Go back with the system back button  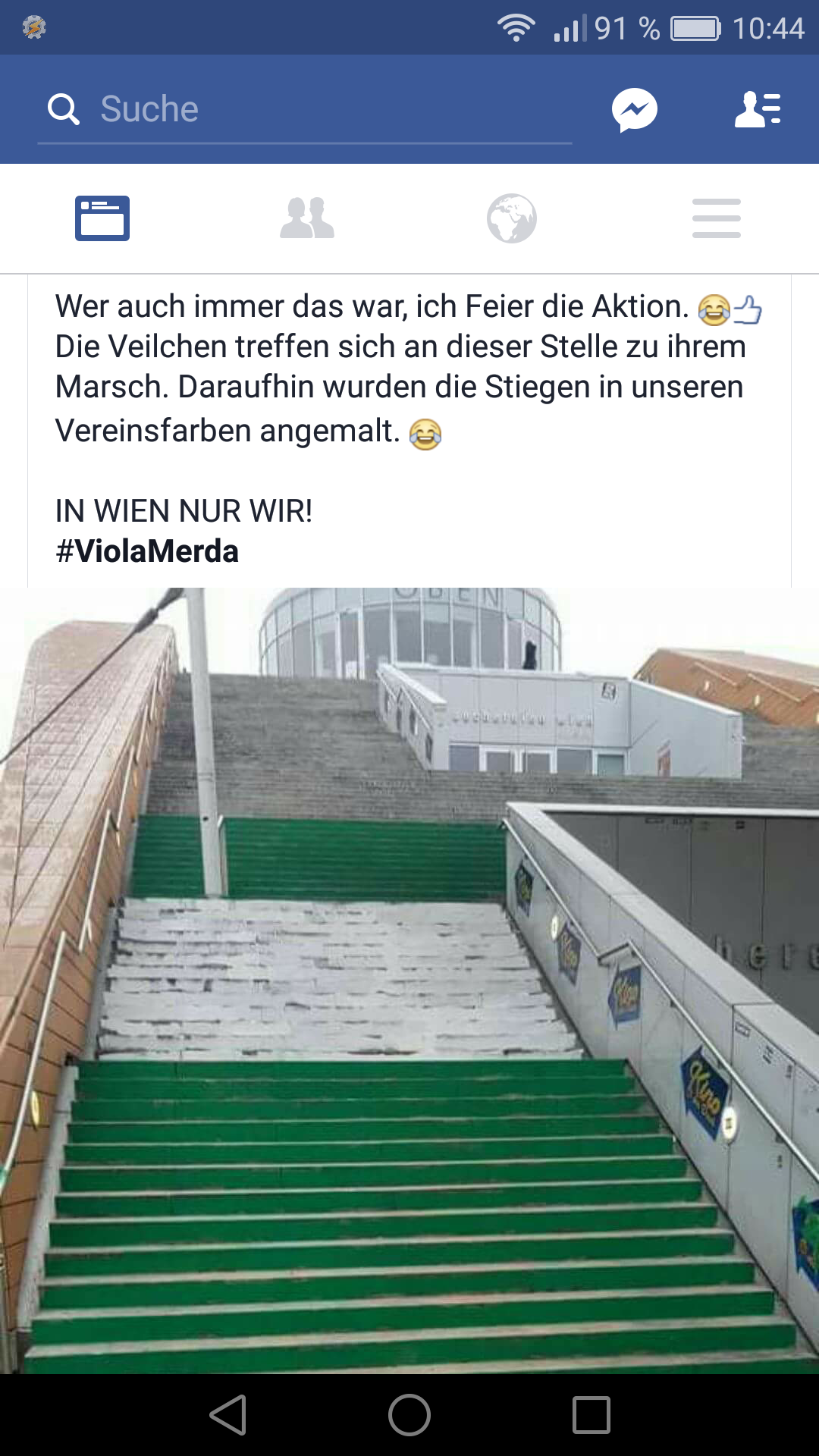tap(228, 1415)
